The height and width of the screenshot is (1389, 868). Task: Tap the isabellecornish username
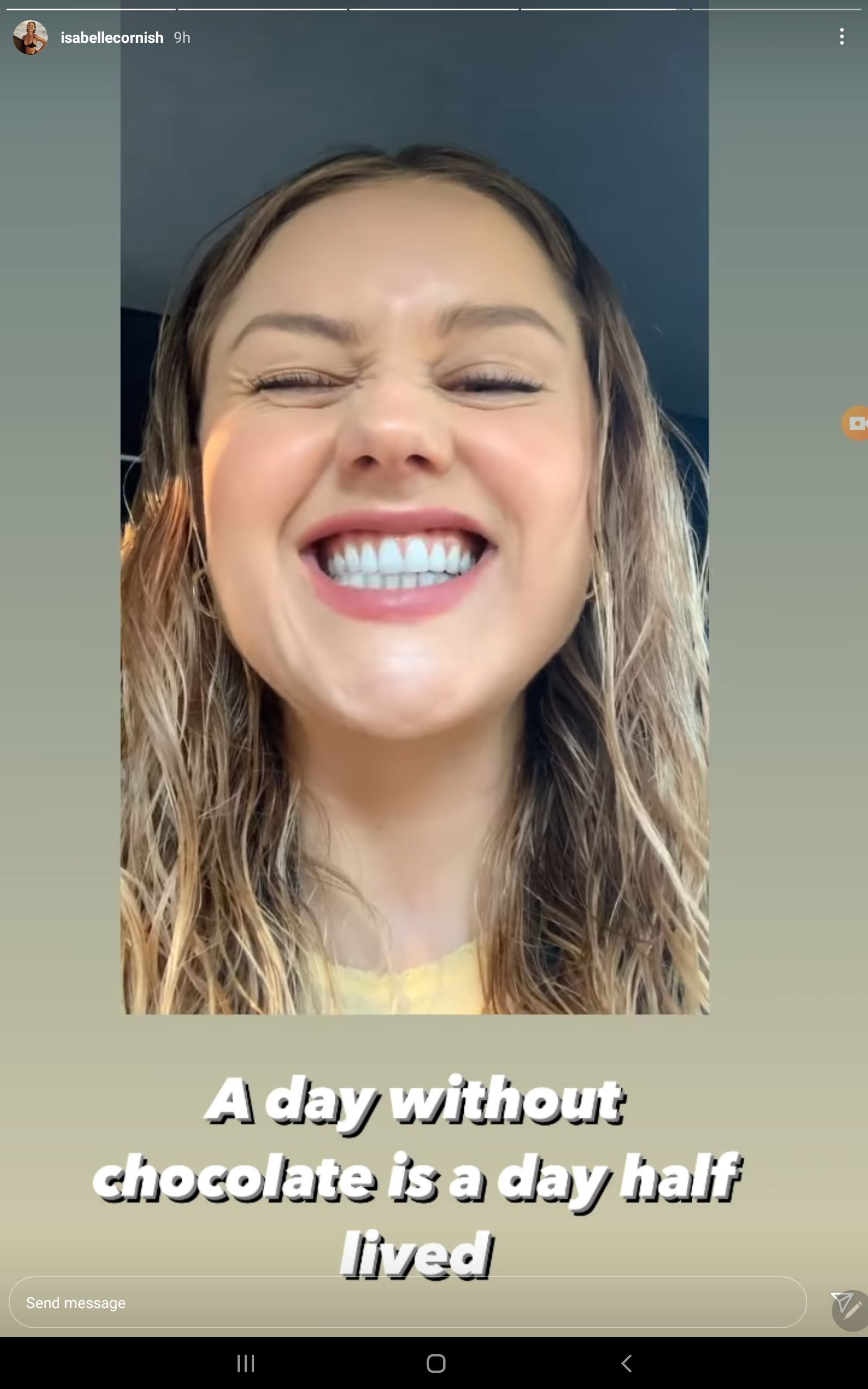pyautogui.click(x=112, y=38)
